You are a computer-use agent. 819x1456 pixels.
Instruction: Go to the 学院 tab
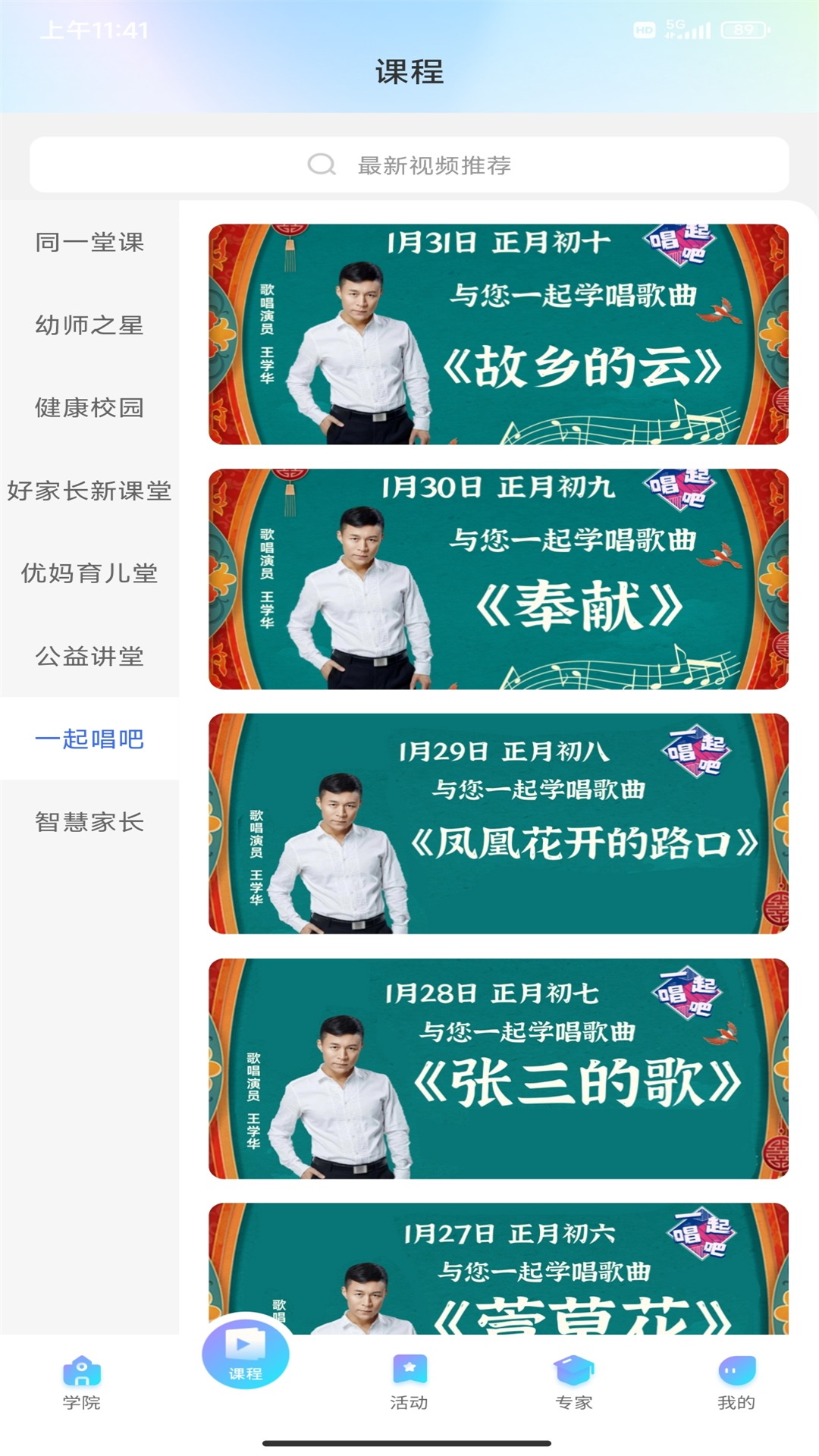tap(82, 1383)
